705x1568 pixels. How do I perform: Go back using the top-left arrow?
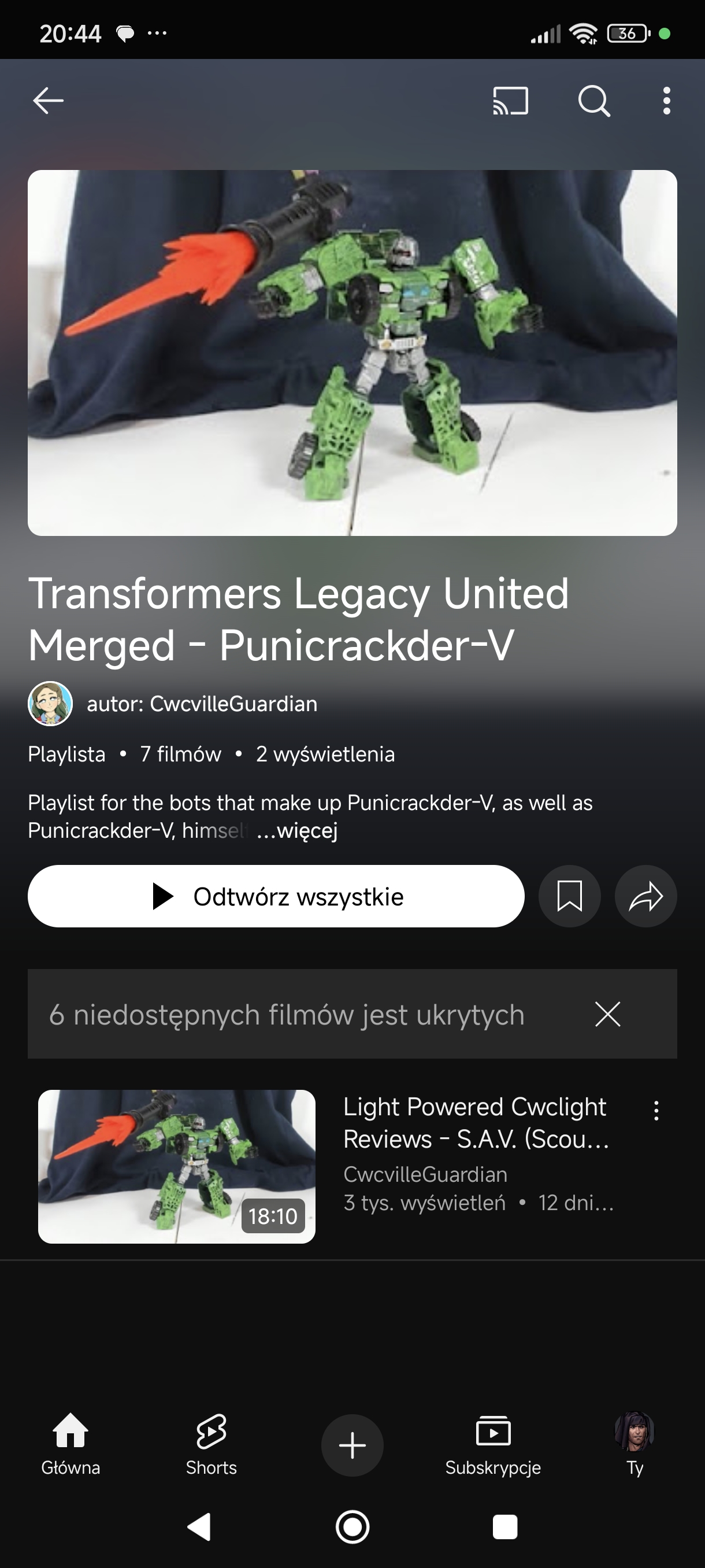[x=48, y=101]
